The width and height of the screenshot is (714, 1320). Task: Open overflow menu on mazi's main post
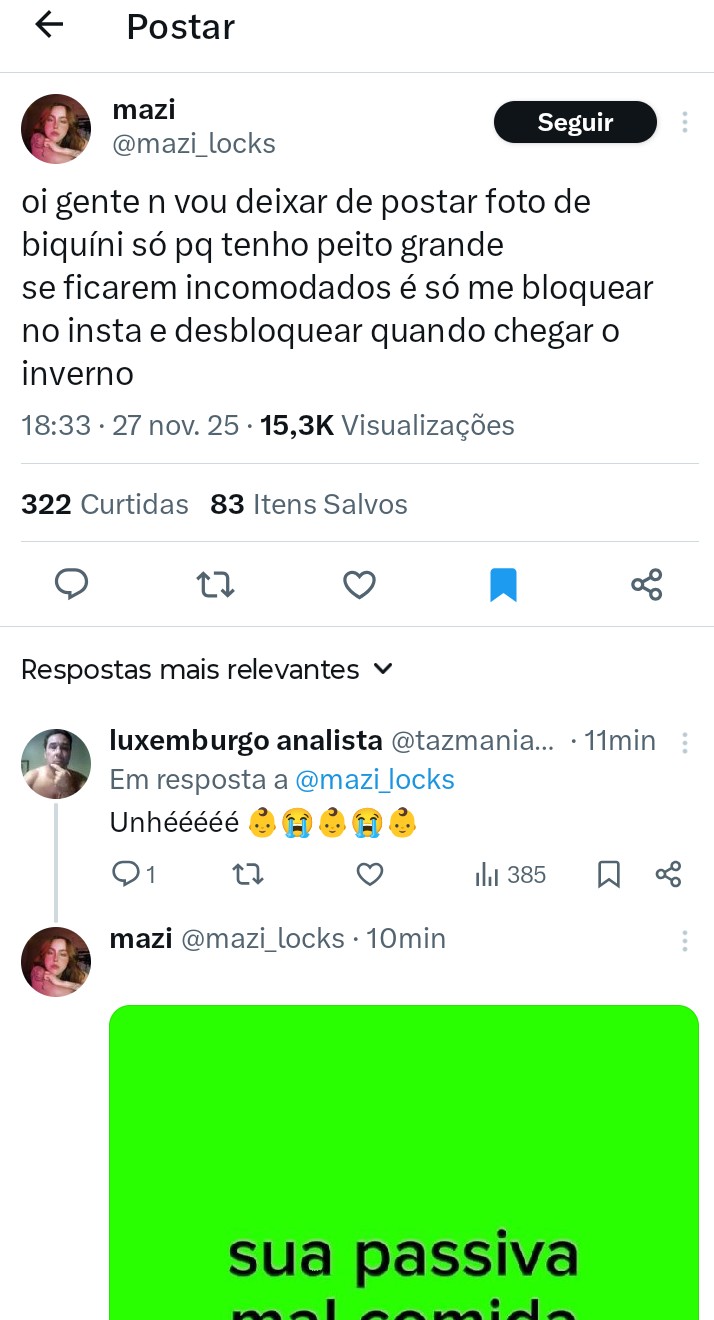[685, 123]
